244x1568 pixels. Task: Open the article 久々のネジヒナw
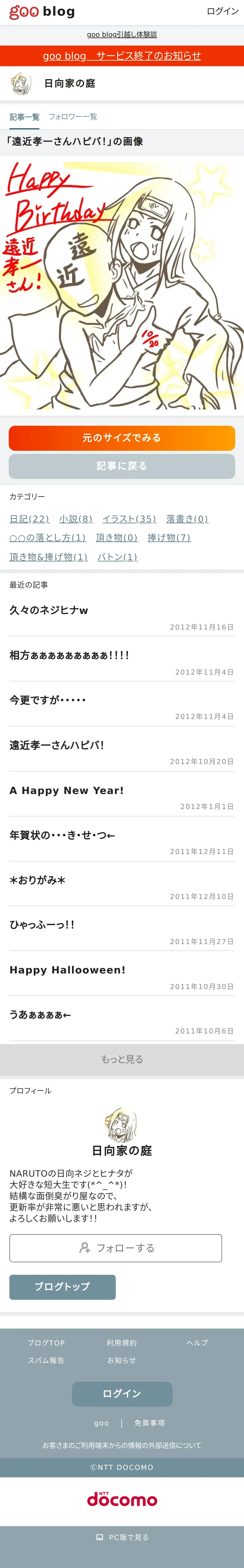49,610
